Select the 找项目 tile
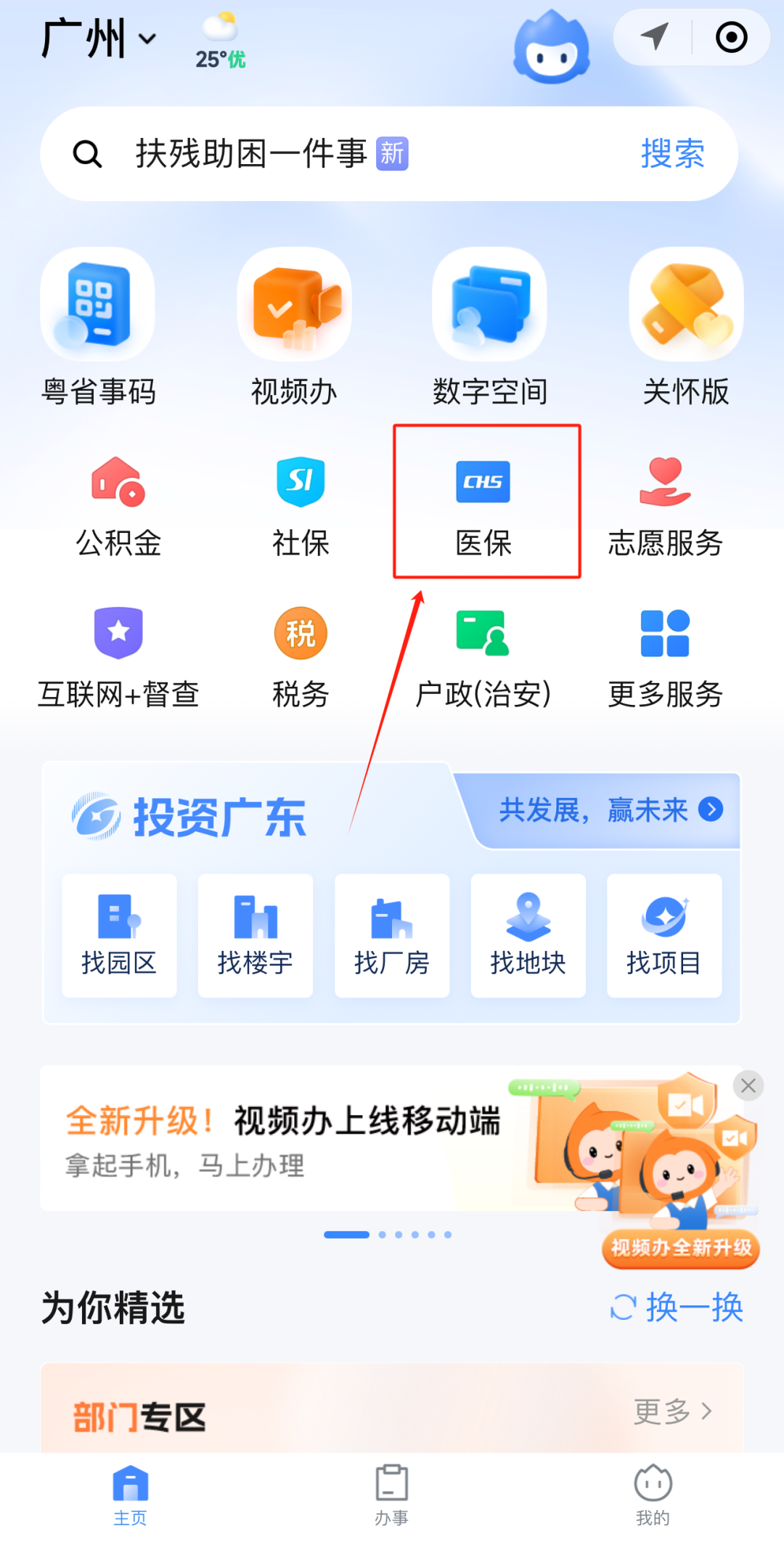Screen dimensions: 784x1555 click(664, 935)
